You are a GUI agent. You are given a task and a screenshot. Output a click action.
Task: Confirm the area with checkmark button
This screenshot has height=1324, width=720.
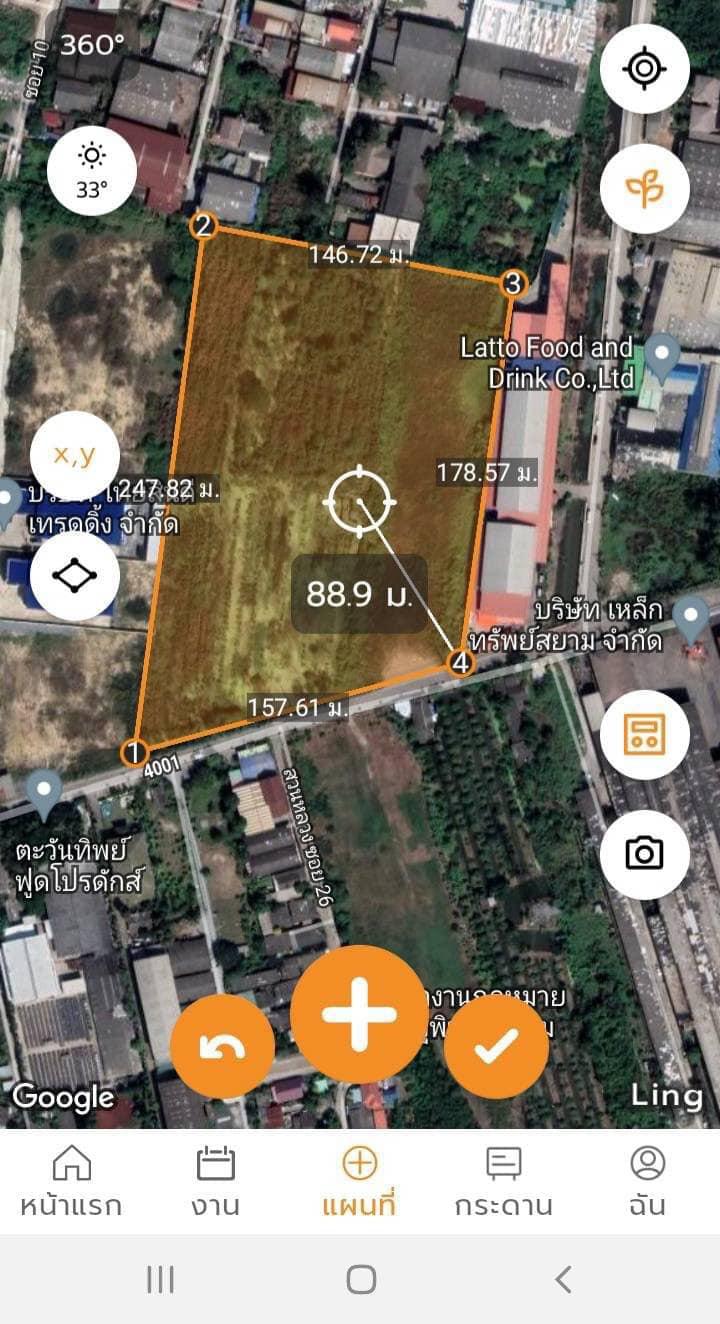496,1047
